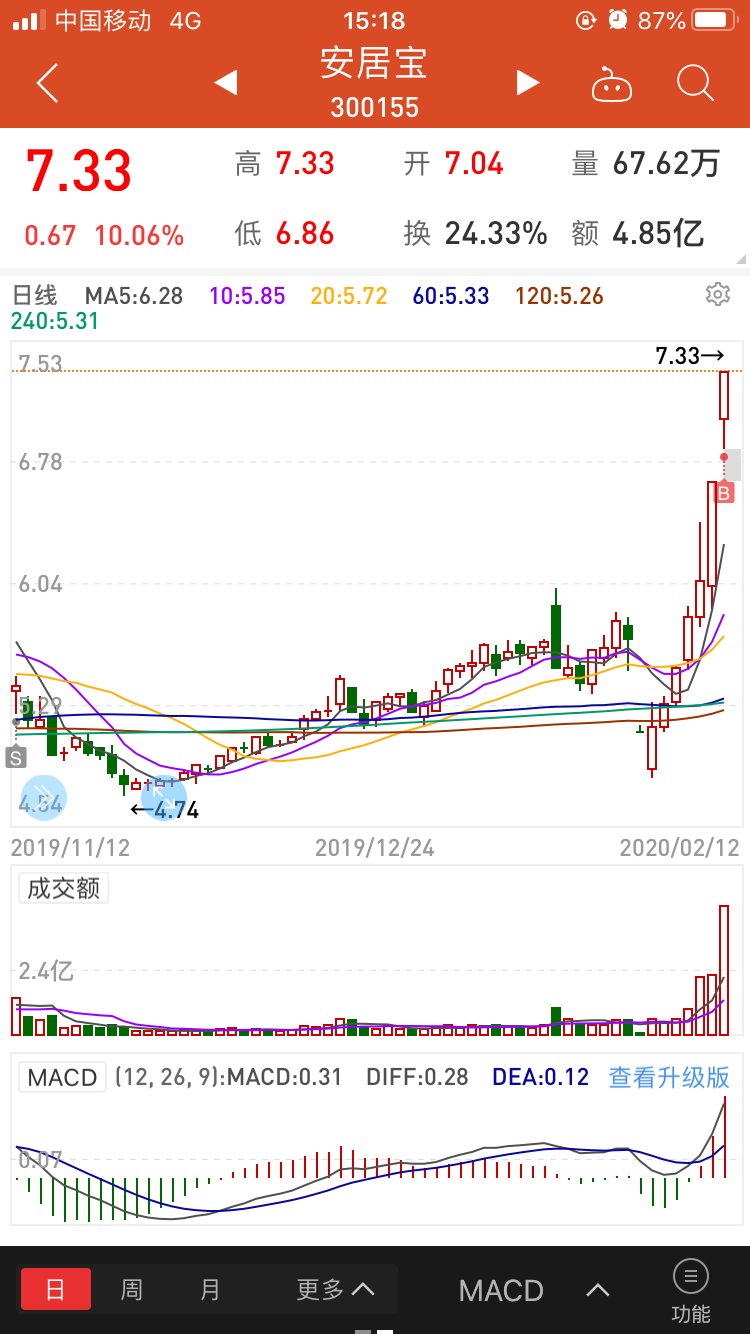Tap the blue arrows floating button
The height and width of the screenshot is (1334, 750).
click(44, 797)
